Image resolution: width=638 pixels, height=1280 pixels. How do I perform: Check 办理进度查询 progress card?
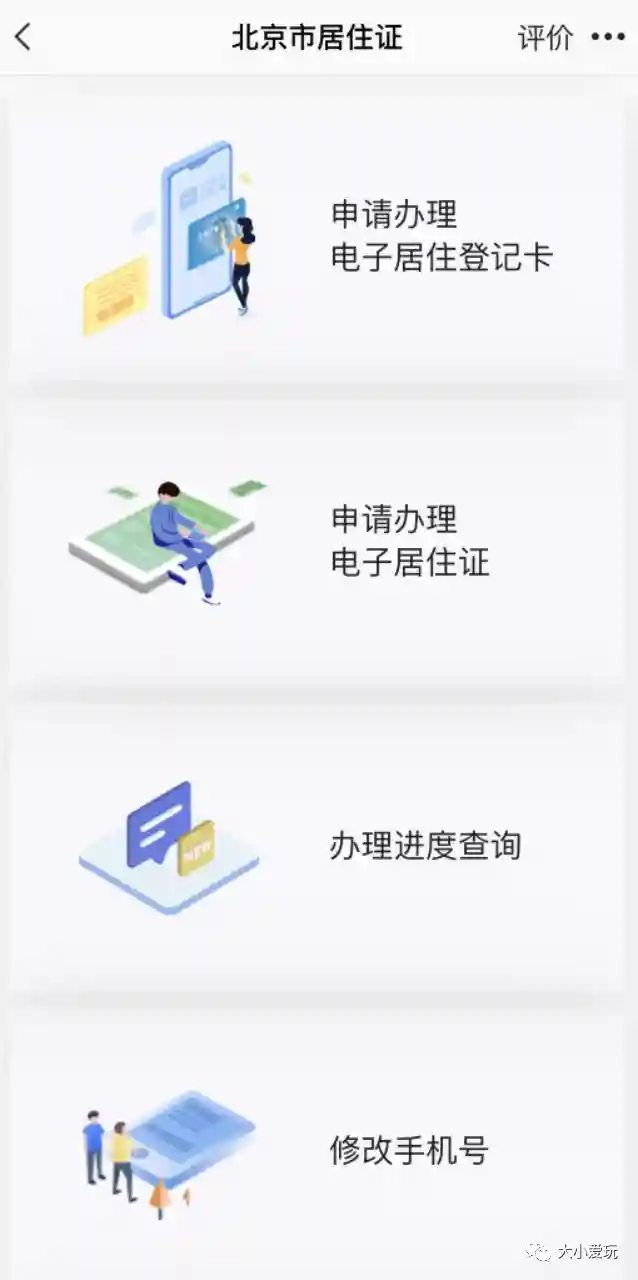click(319, 846)
